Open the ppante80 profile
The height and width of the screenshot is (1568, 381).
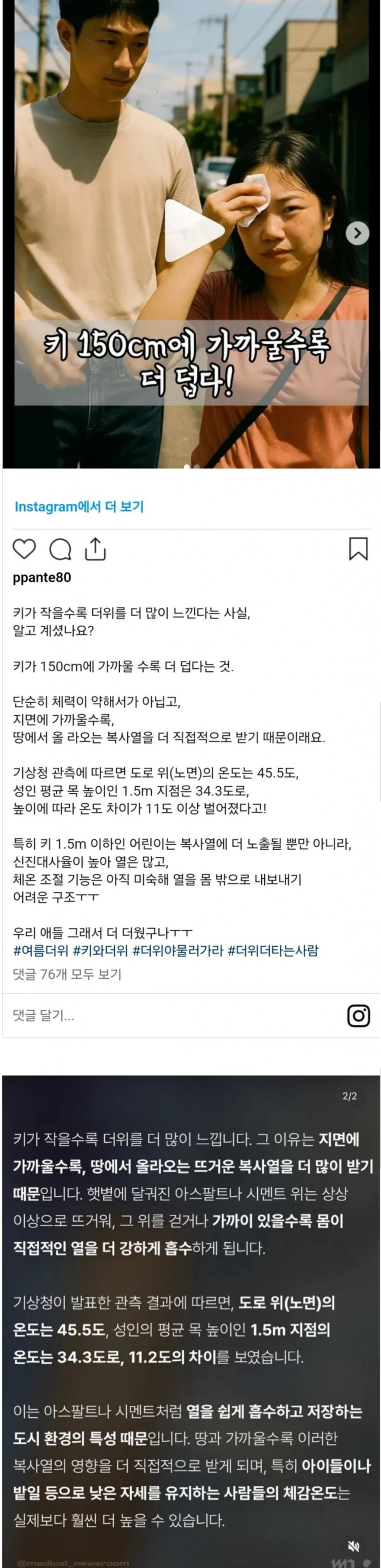[x=41, y=577]
